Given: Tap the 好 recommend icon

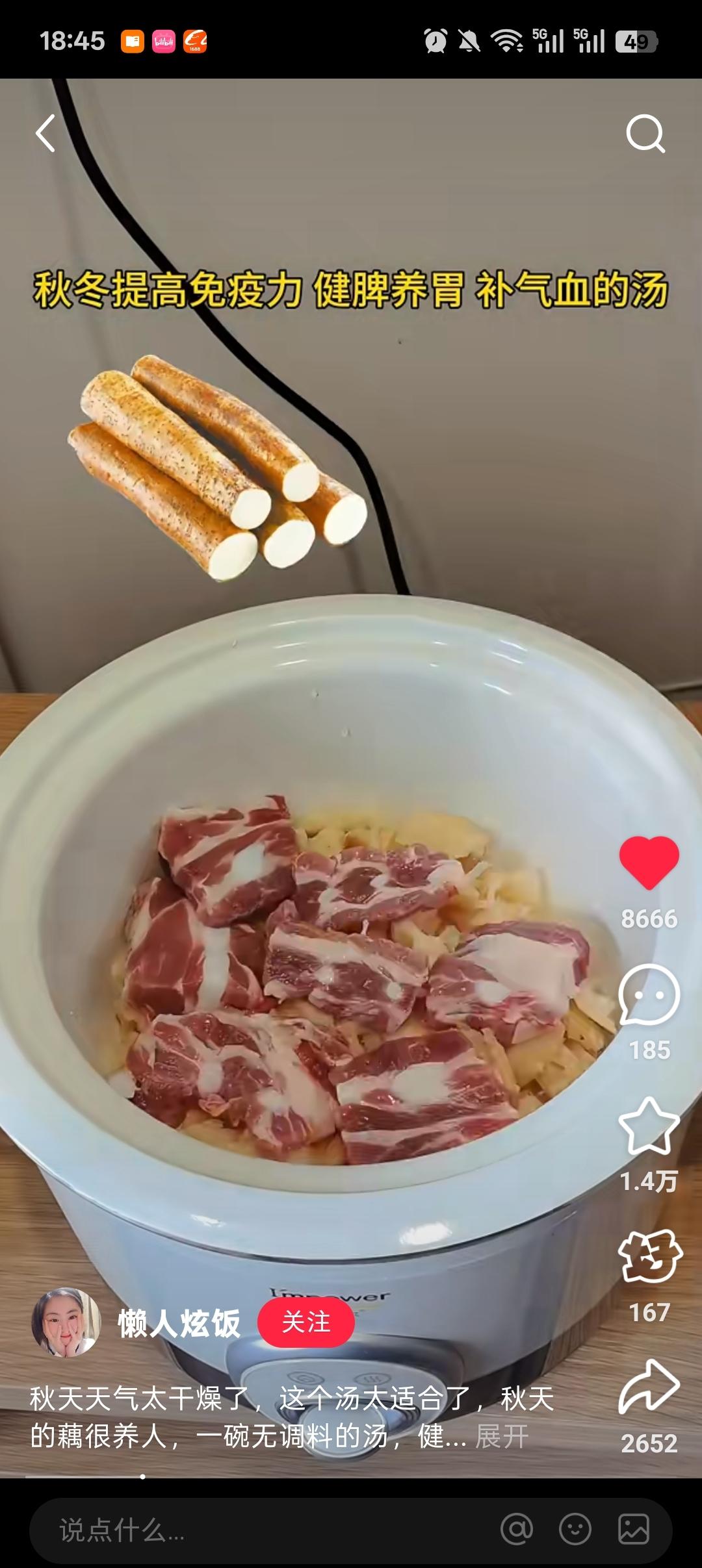Looking at the screenshot, I should click(x=649, y=1258).
